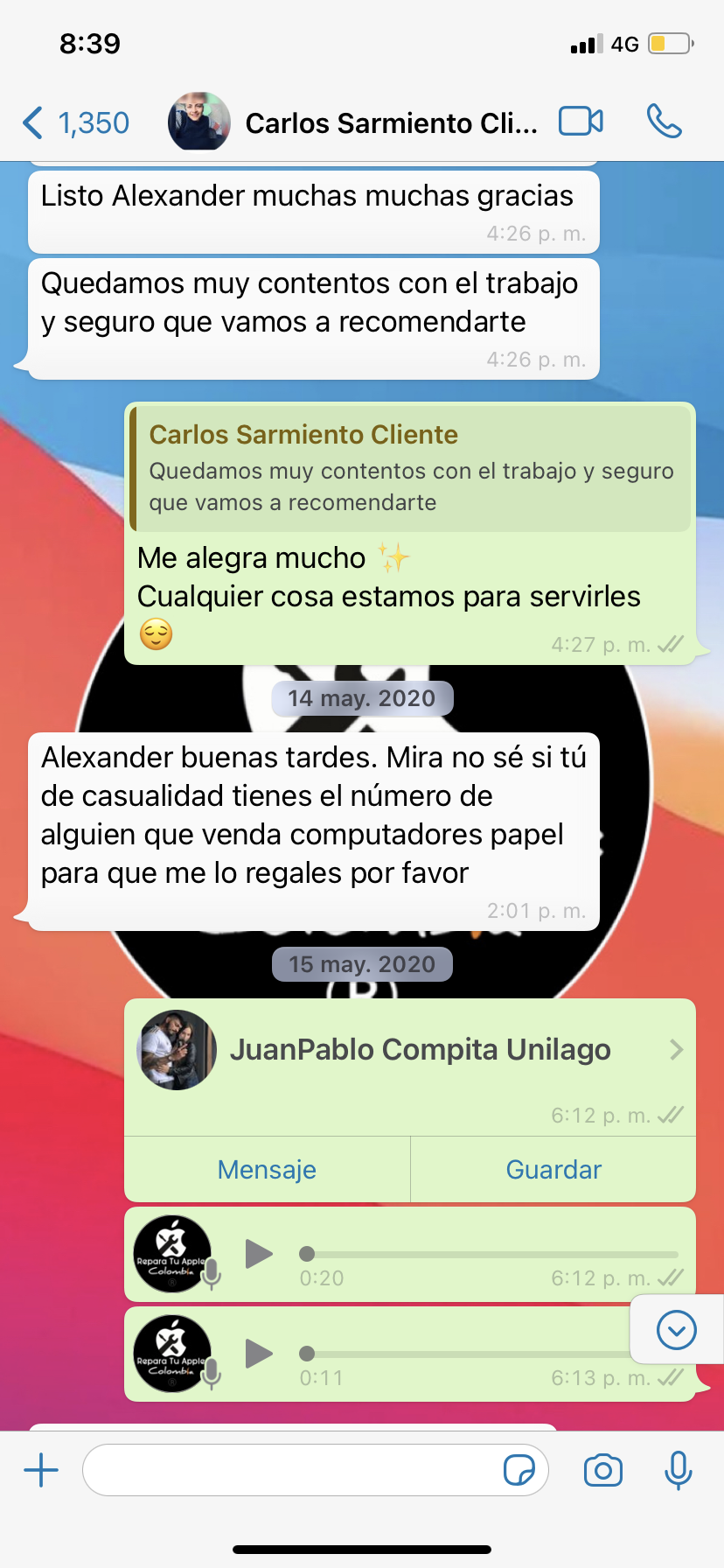Tap Guardar to save shared contact
This screenshot has height=1568, width=724.
coord(553,1170)
